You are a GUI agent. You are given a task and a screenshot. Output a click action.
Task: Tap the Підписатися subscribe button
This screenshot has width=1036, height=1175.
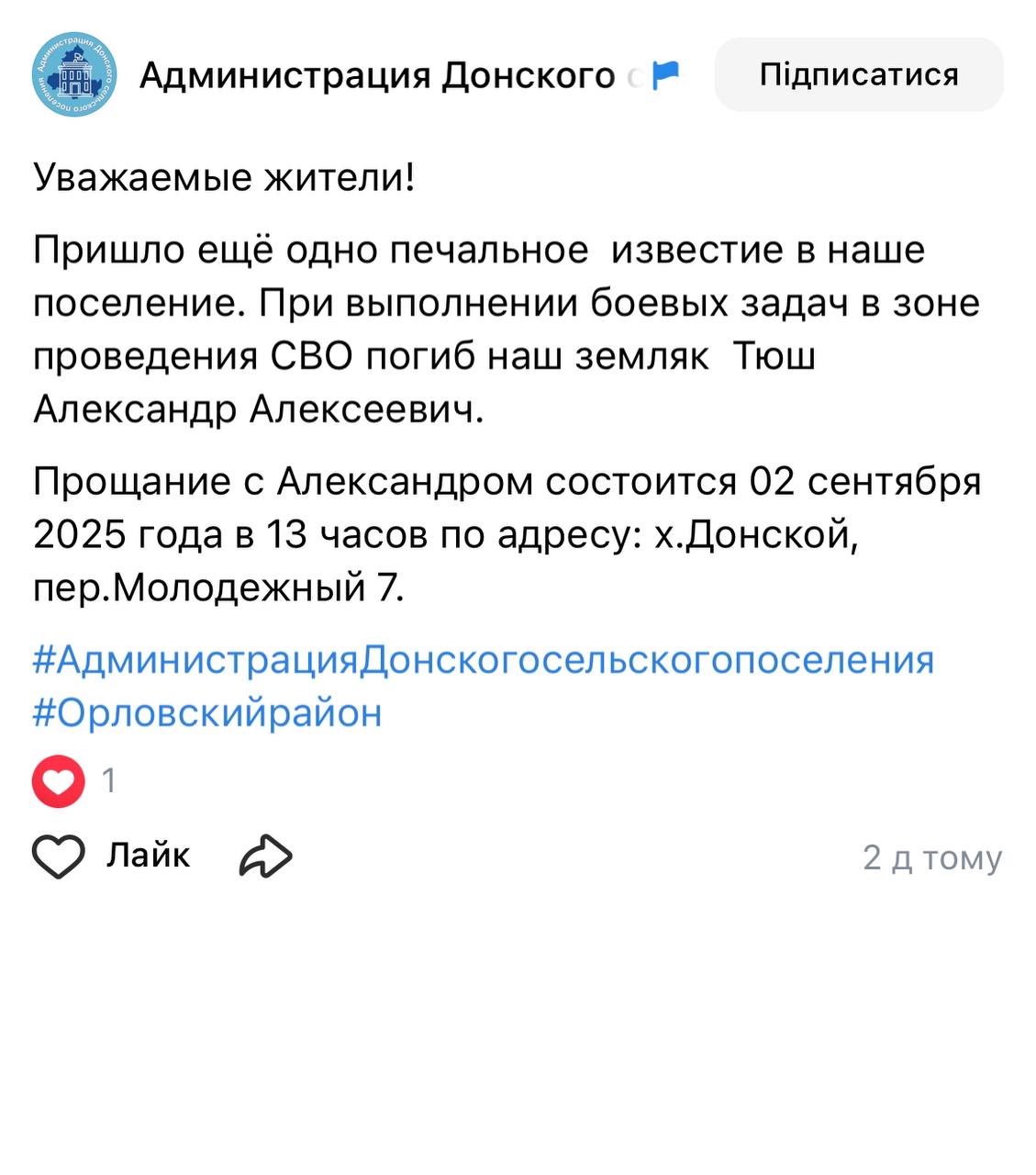pyautogui.click(x=858, y=74)
